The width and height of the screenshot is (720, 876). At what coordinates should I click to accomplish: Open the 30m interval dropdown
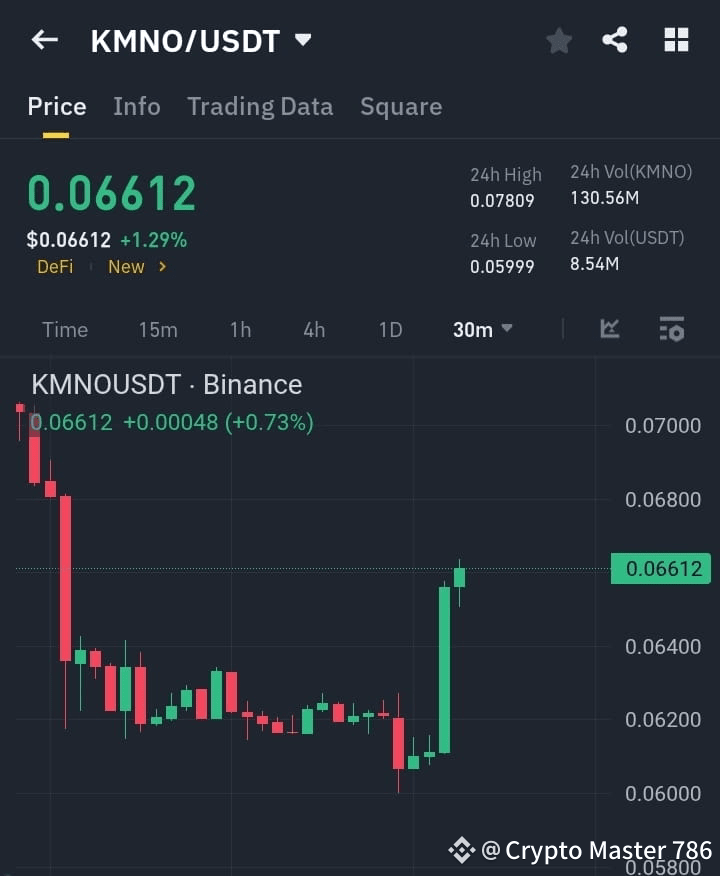pos(482,329)
